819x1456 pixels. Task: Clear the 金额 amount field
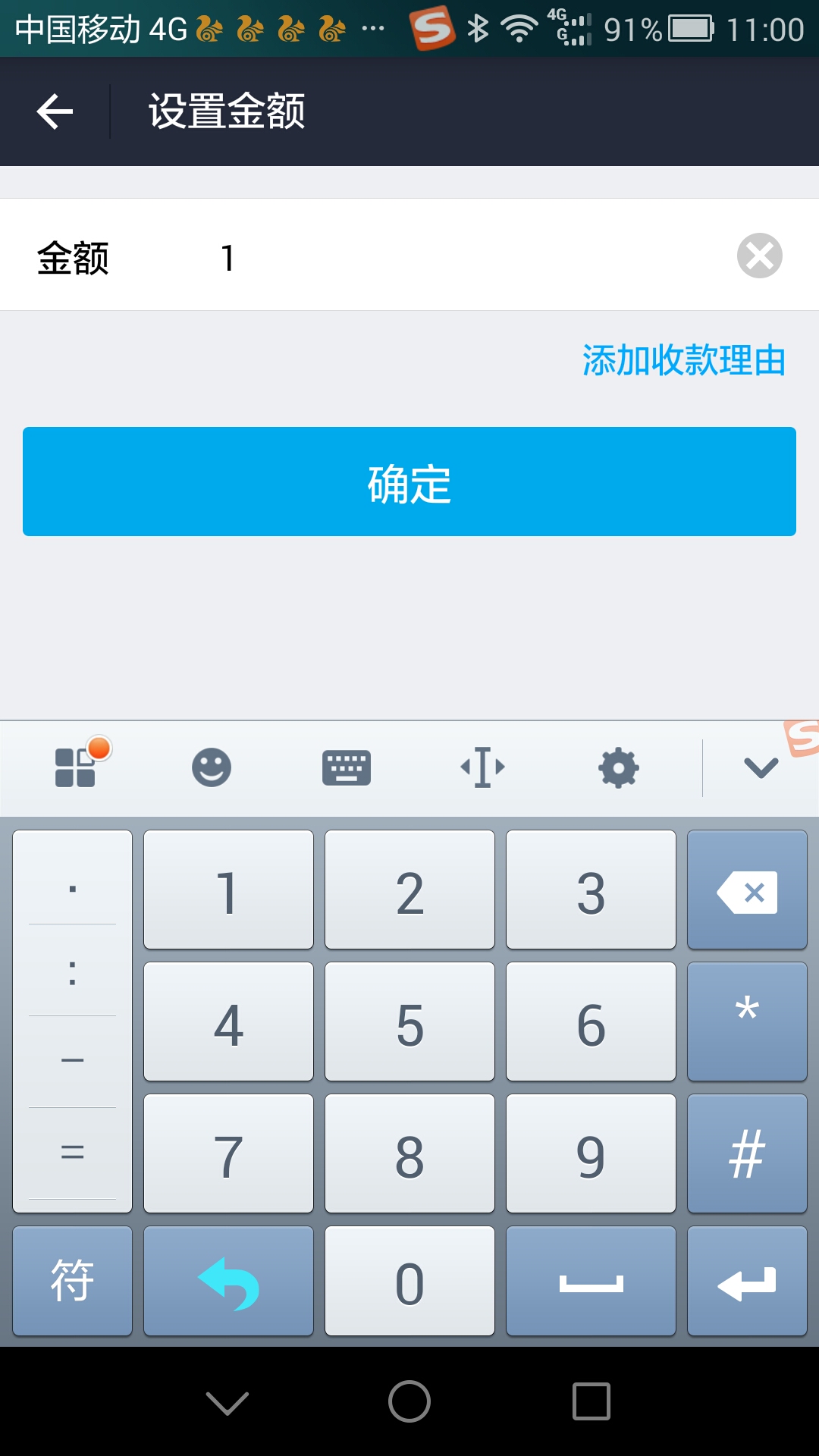[759, 256]
